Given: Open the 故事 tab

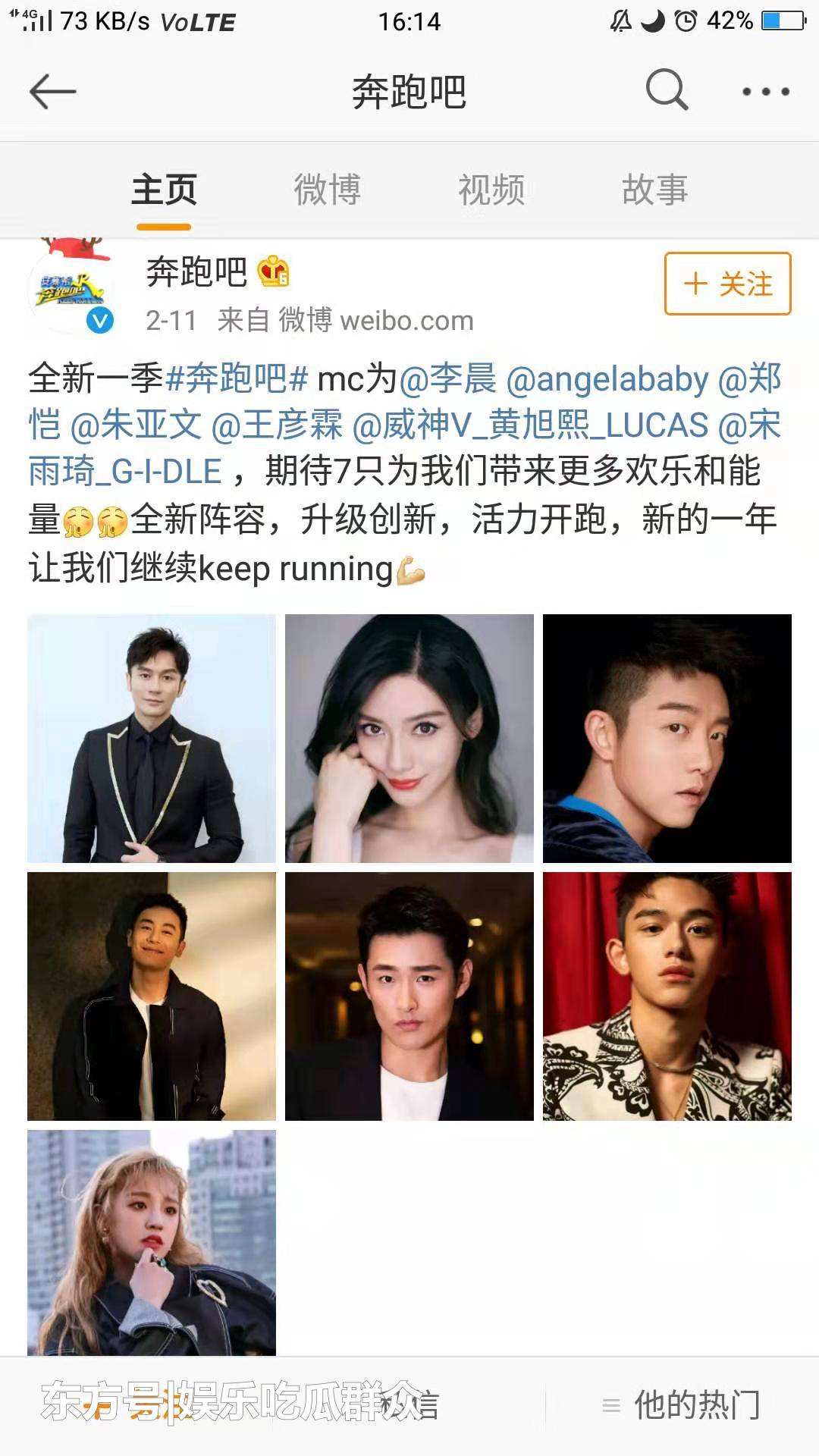Looking at the screenshot, I should point(654,190).
